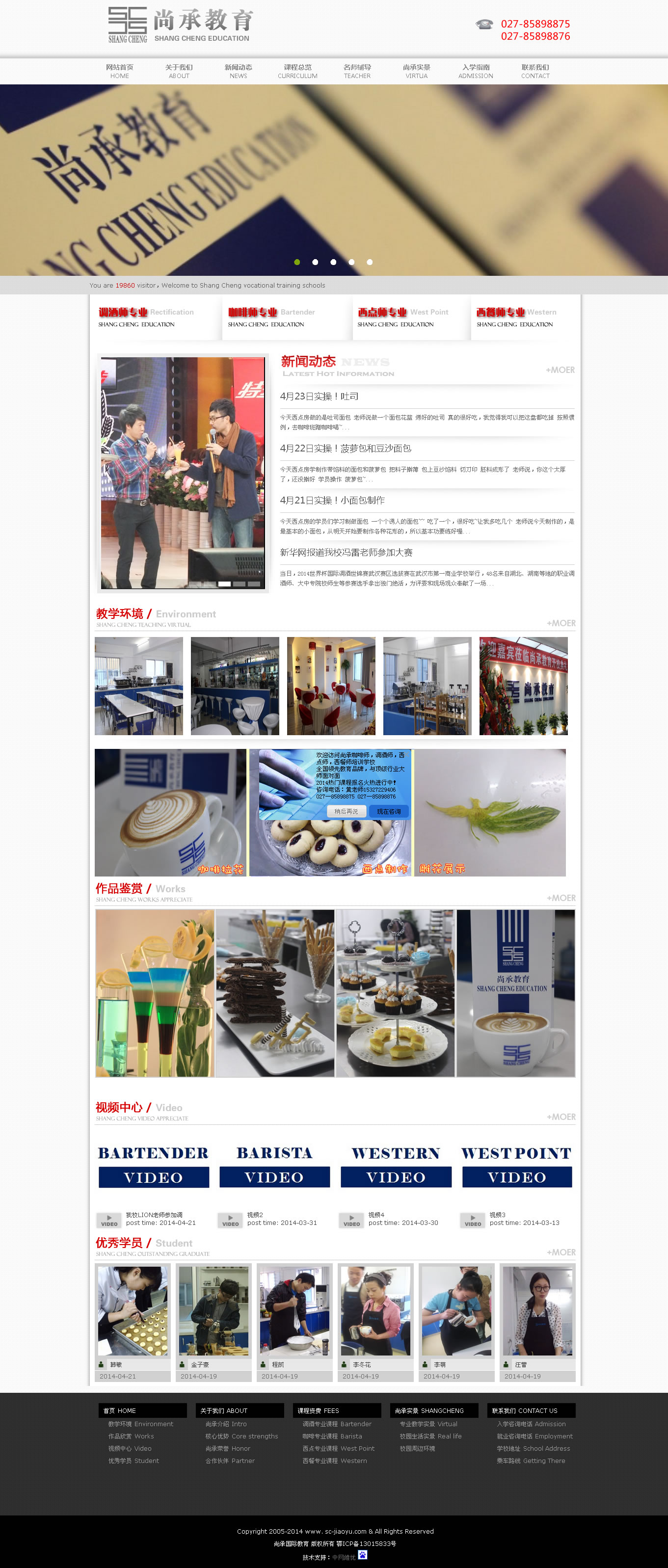Image resolution: width=668 pixels, height=1568 pixels.
Task: Select 联系我们 CONTACT in the nav bar
Action: click(x=534, y=71)
